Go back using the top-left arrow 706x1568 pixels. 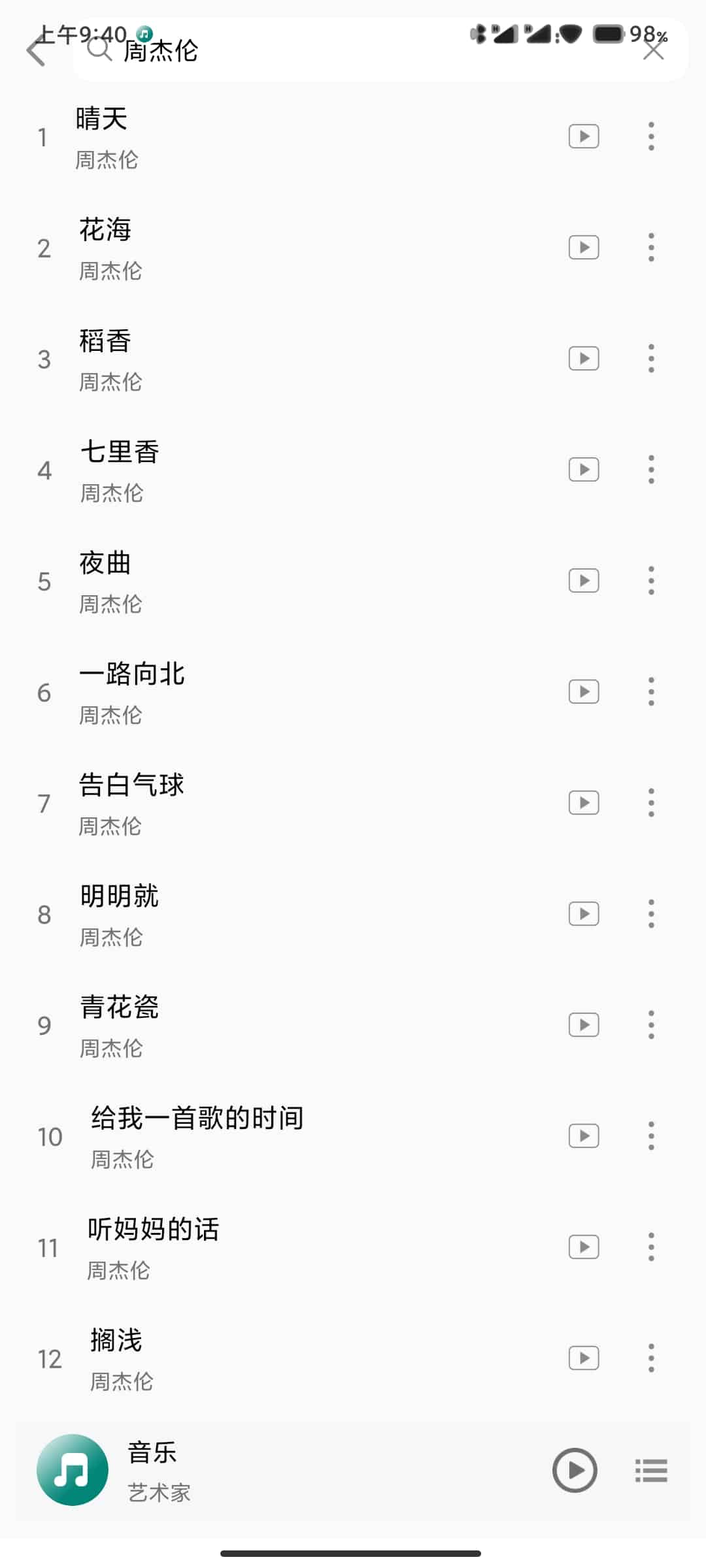pyautogui.click(x=36, y=50)
